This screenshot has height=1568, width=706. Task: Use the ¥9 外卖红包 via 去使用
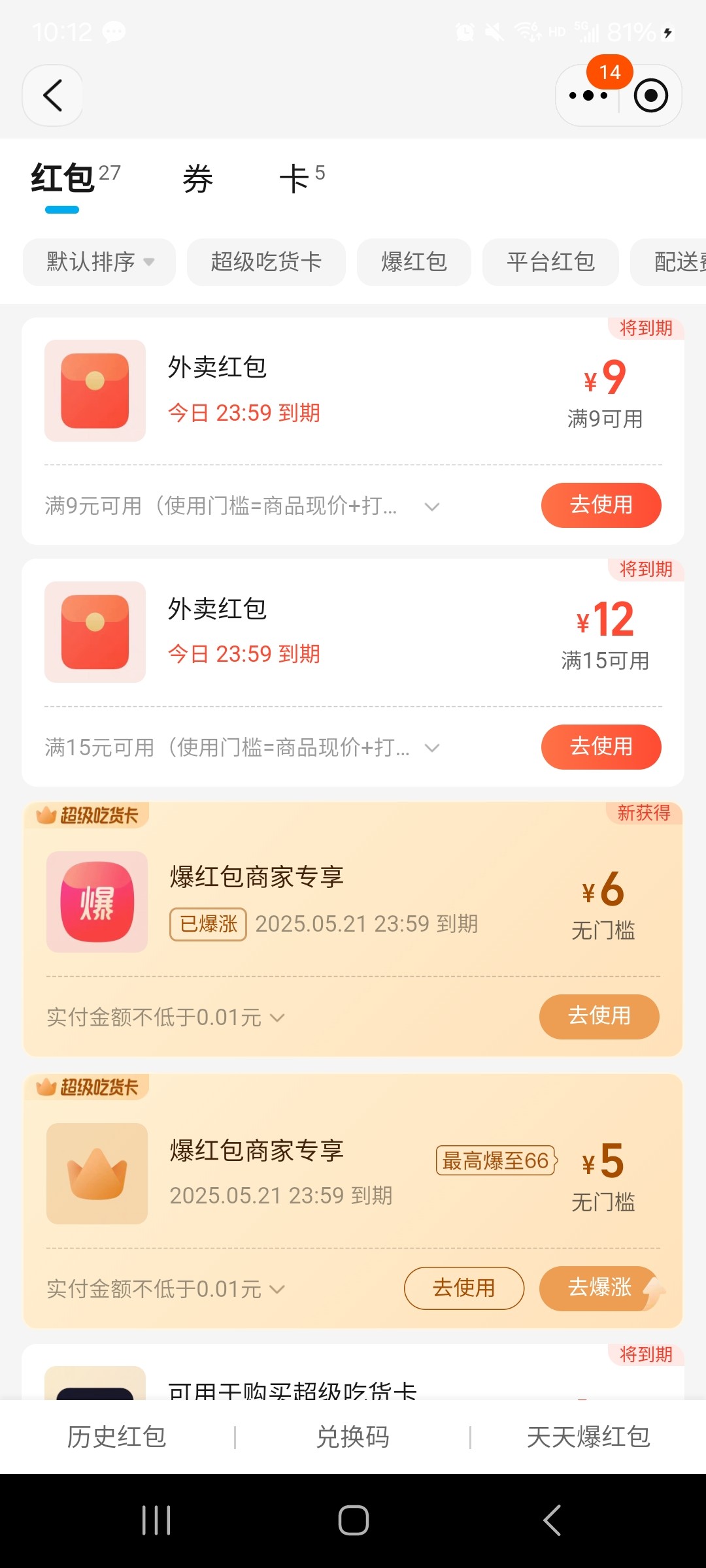click(601, 505)
